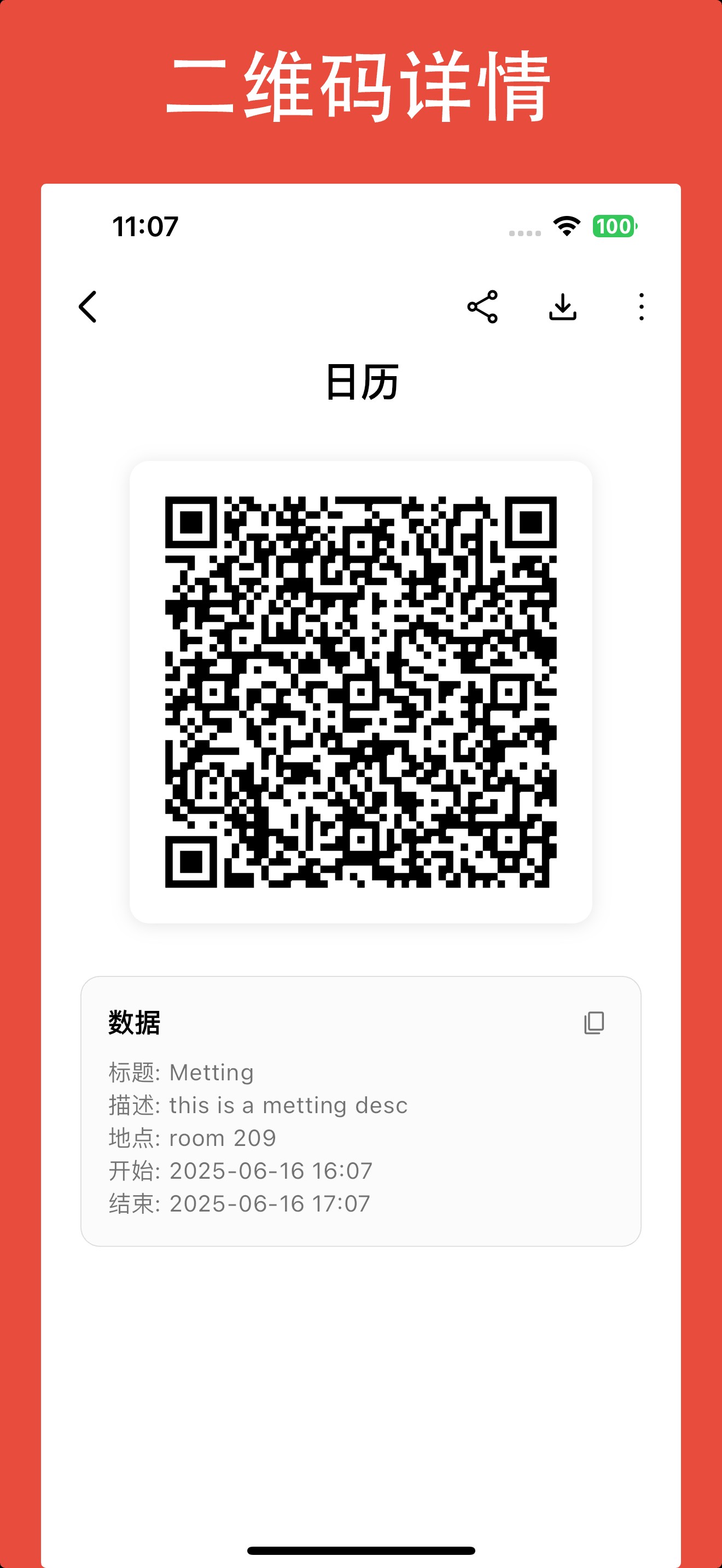This screenshot has width=722, height=1568.
Task: Download the QR code image
Action: [562, 308]
